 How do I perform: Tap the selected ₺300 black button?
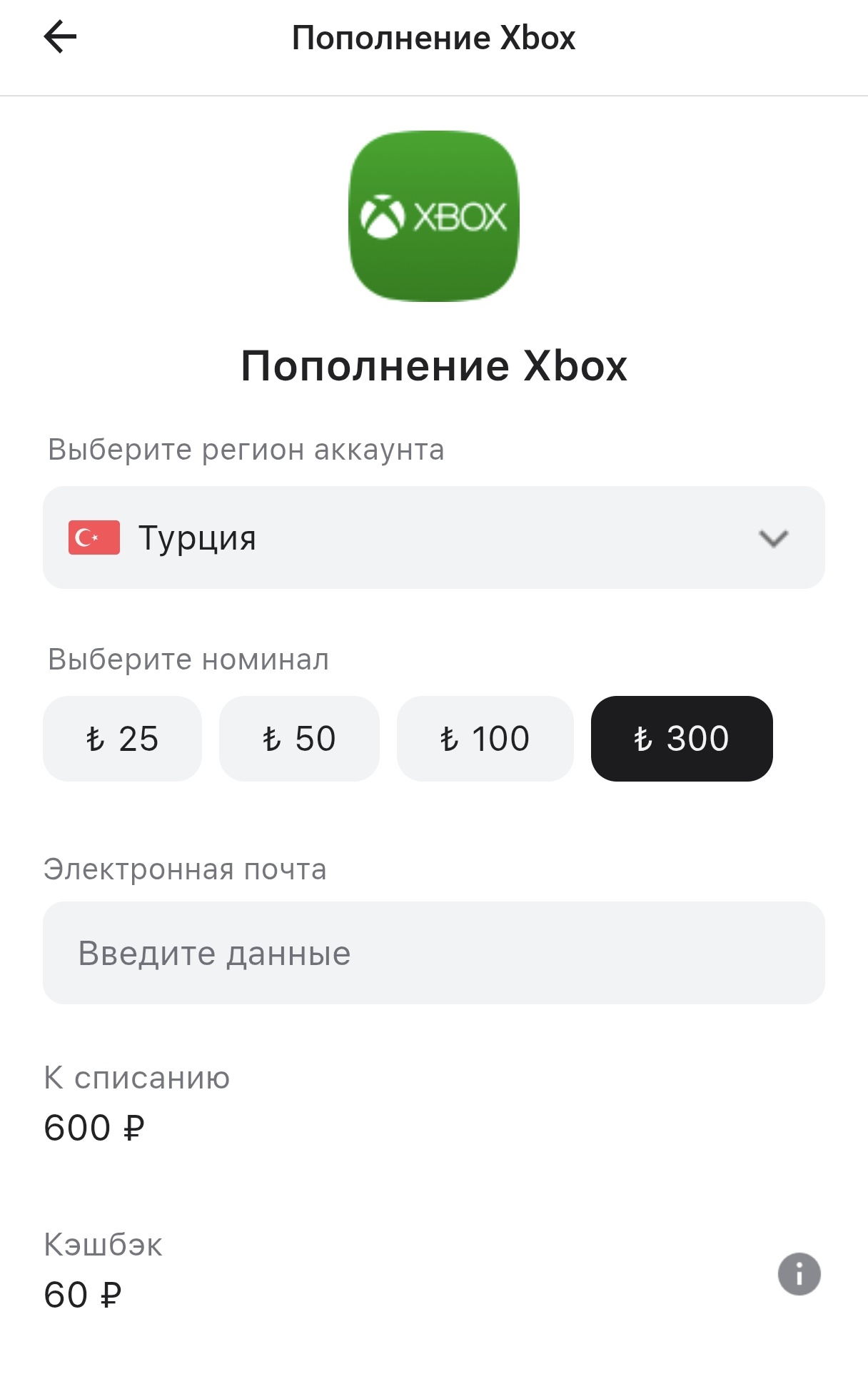(x=682, y=738)
